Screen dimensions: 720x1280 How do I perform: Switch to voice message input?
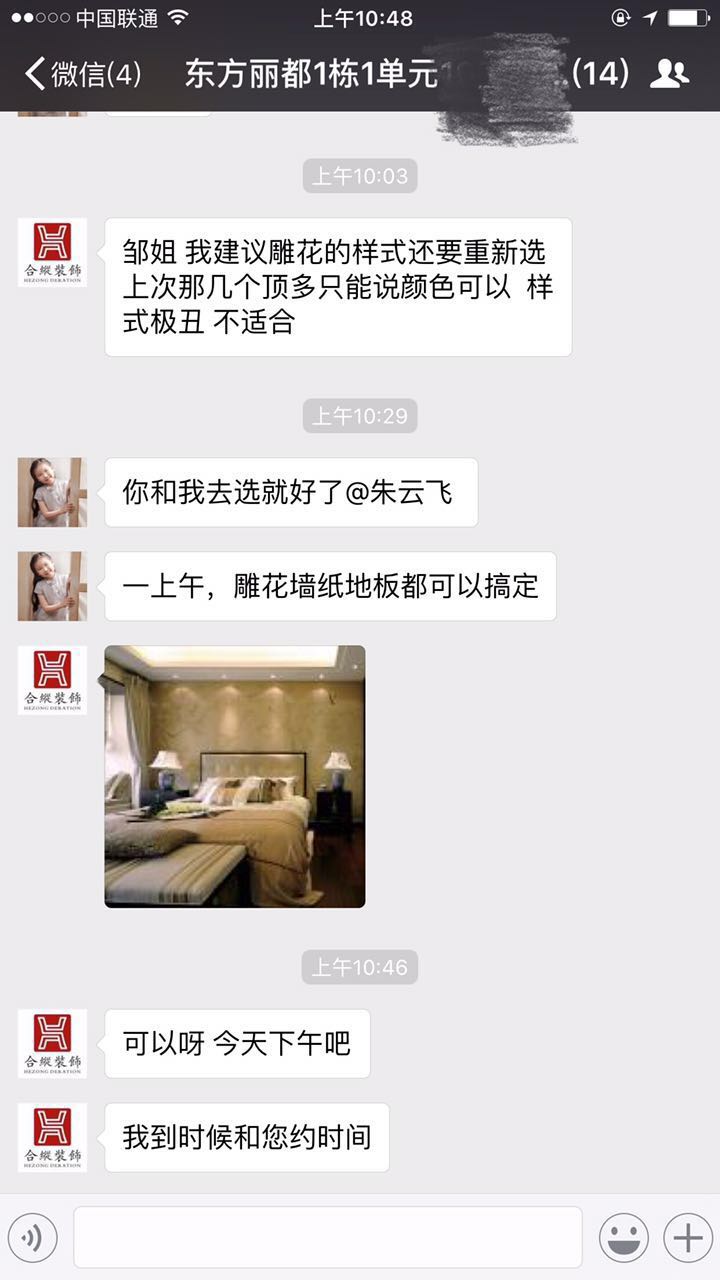[x=34, y=1238]
